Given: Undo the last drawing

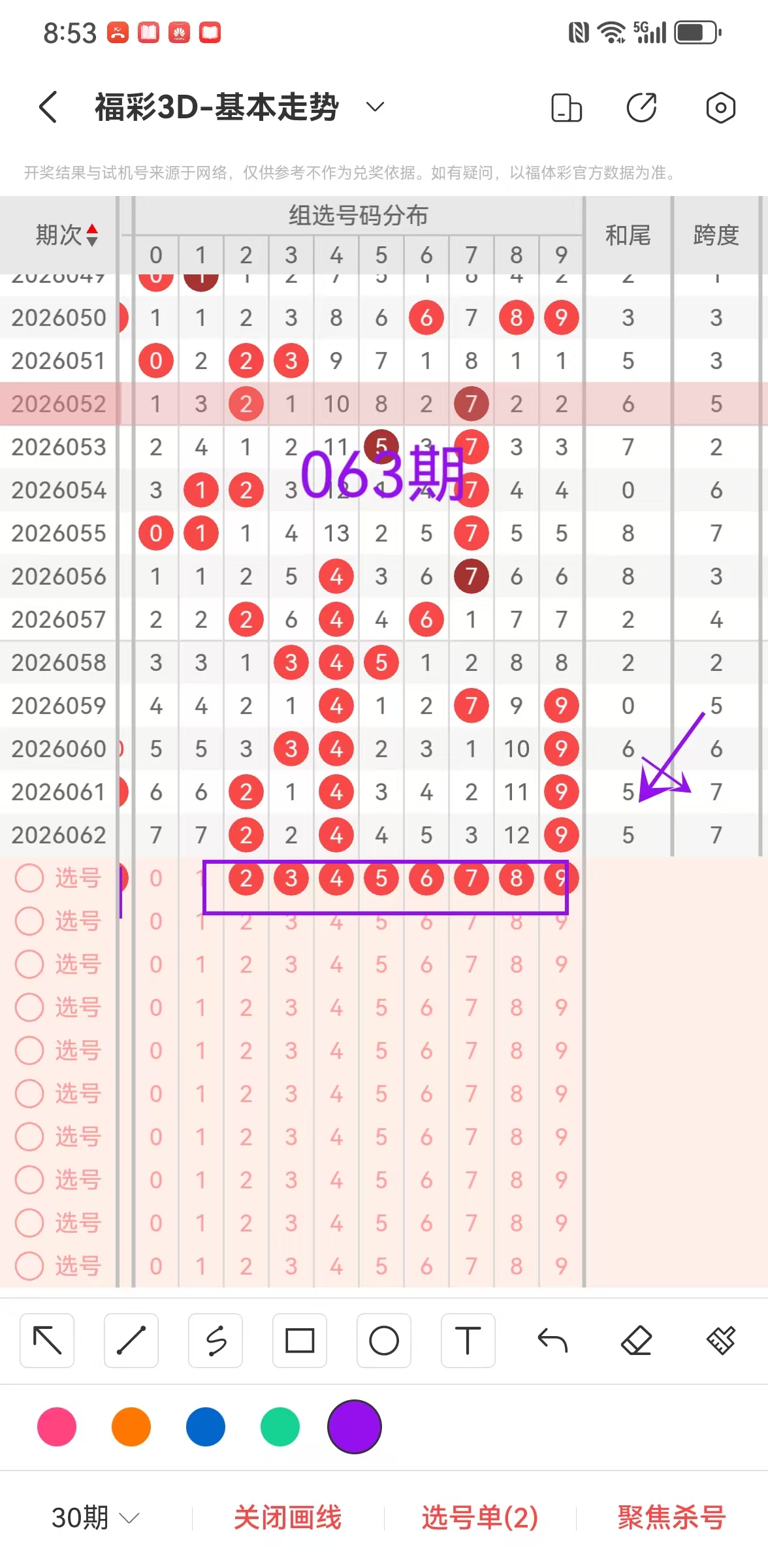Looking at the screenshot, I should [552, 1341].
